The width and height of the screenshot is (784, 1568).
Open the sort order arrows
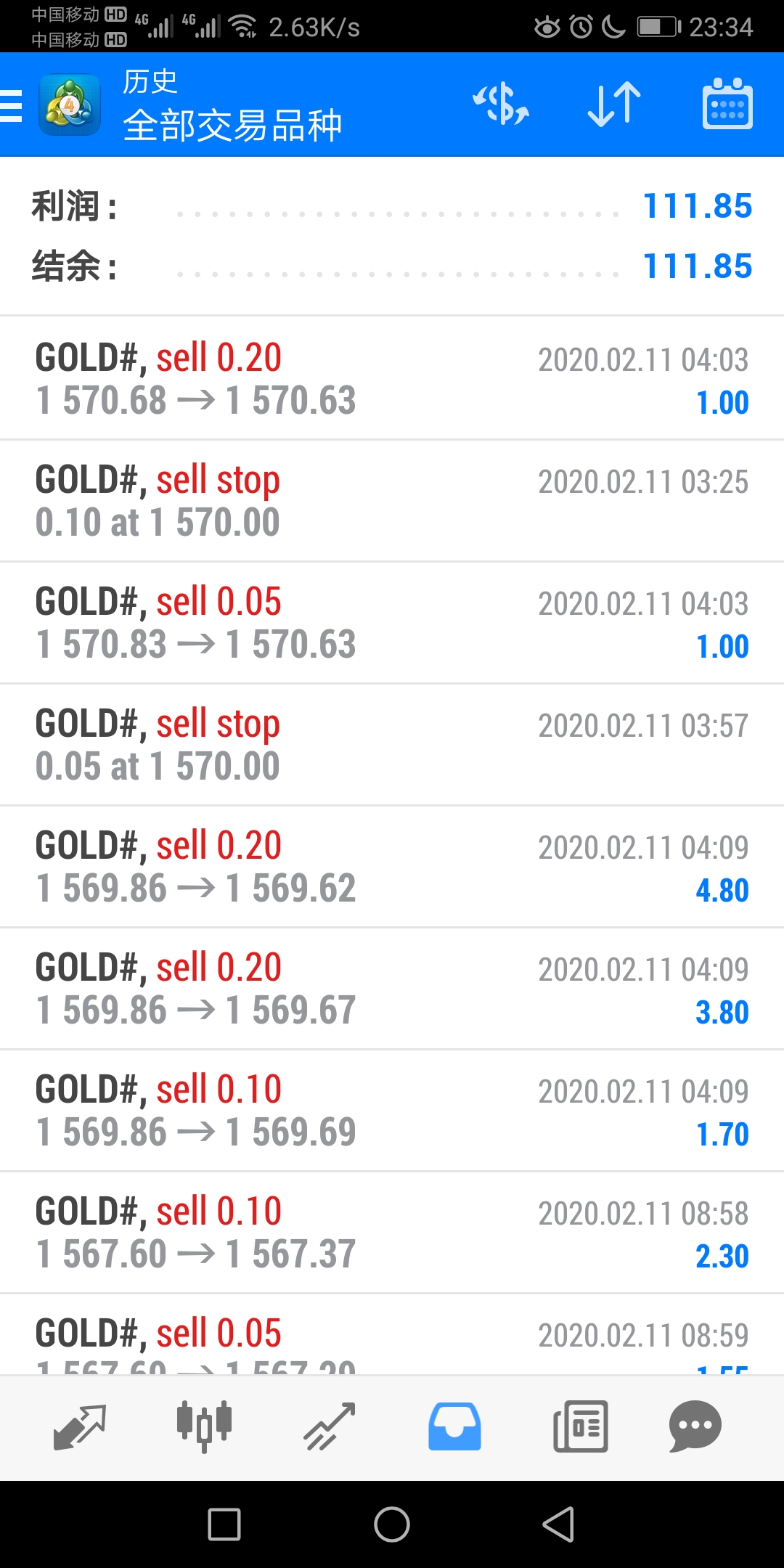[614, 105]
